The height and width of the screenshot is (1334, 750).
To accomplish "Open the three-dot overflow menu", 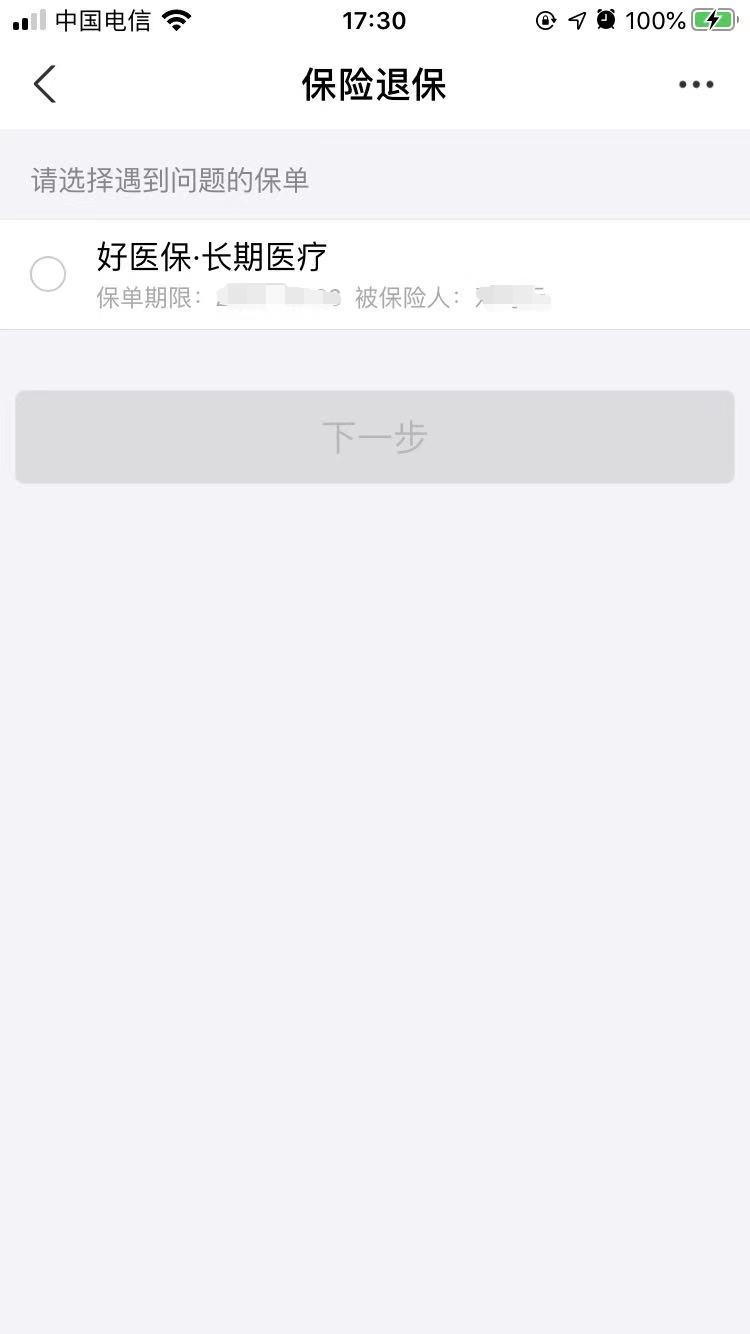I will tap(696, 85).
